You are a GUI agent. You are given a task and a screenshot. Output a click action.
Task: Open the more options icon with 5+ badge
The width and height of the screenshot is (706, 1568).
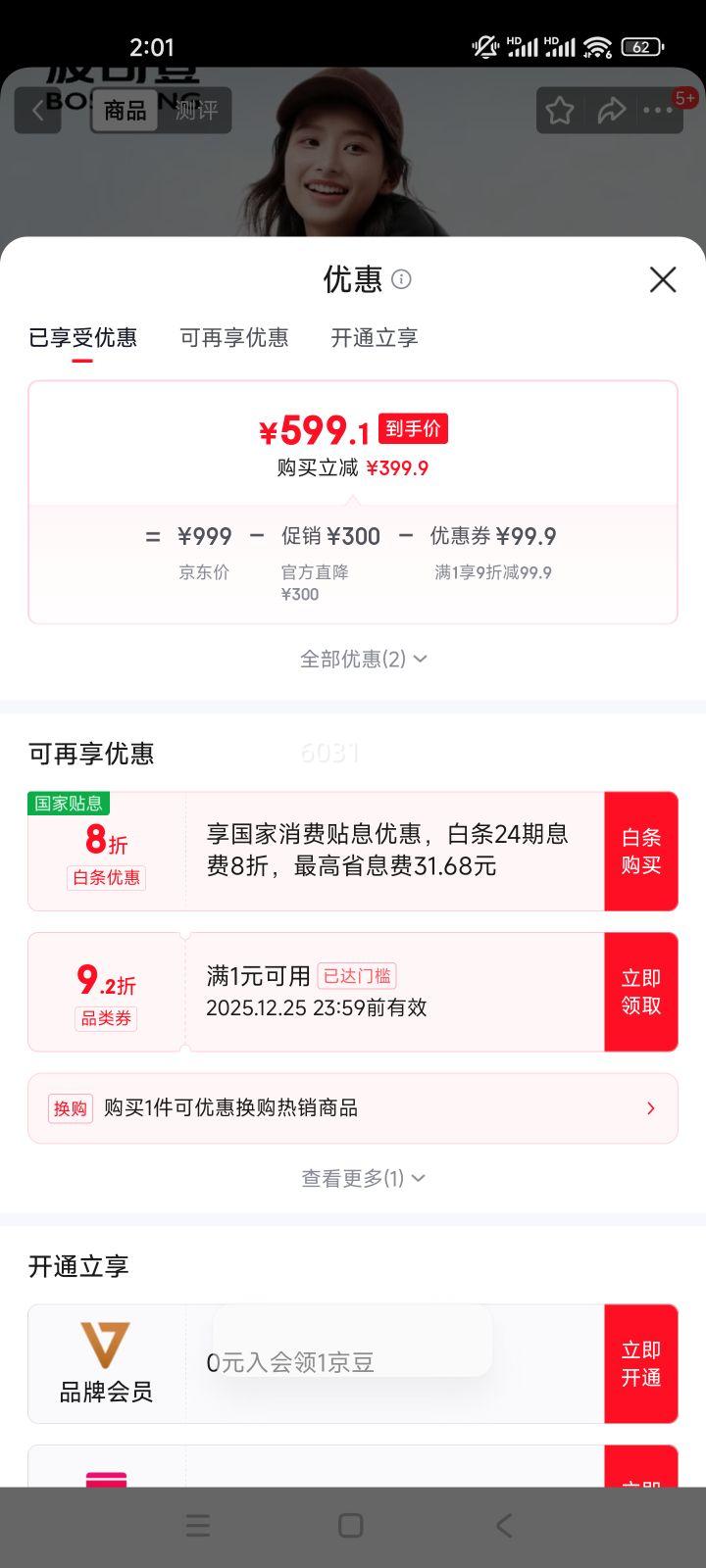pyautogui.click(x=656, y=111)
